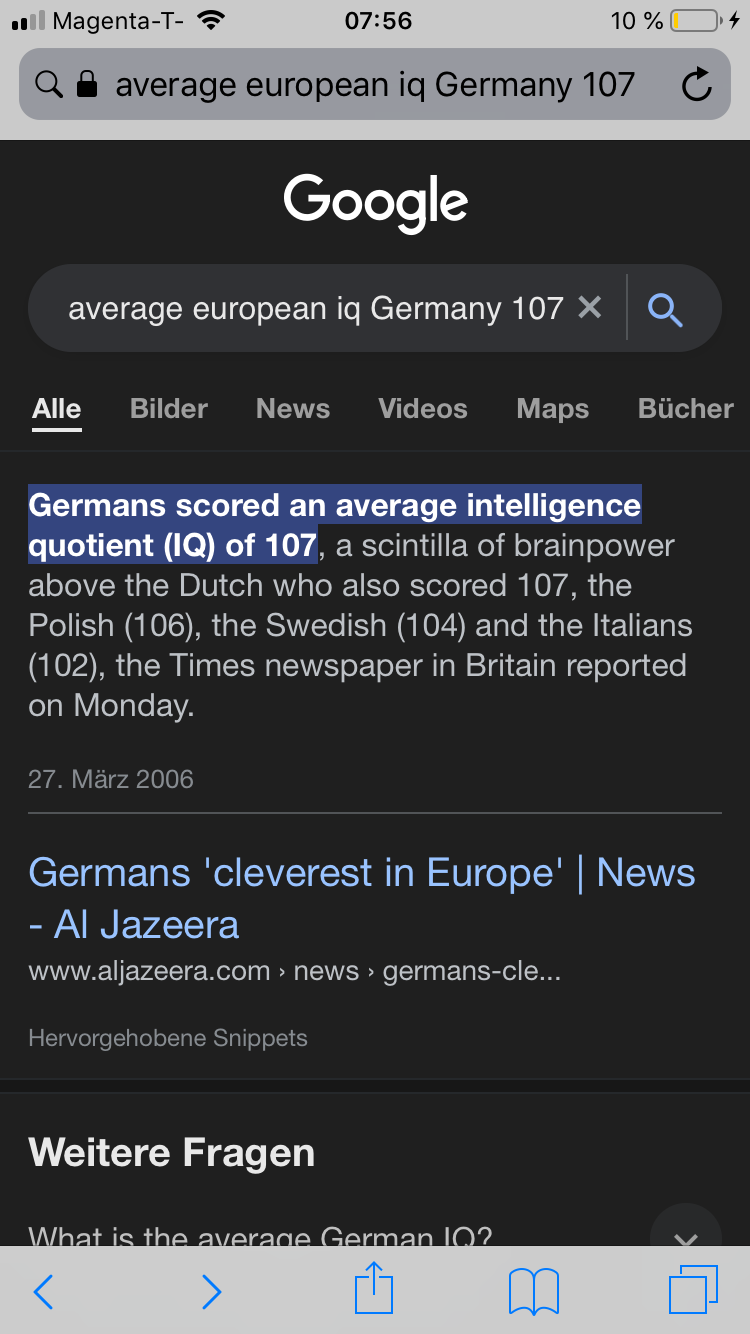The width and height of the screenshot is (750, 1334).
Task: Open Safari bookmarks
Action: click(533, 1292)
